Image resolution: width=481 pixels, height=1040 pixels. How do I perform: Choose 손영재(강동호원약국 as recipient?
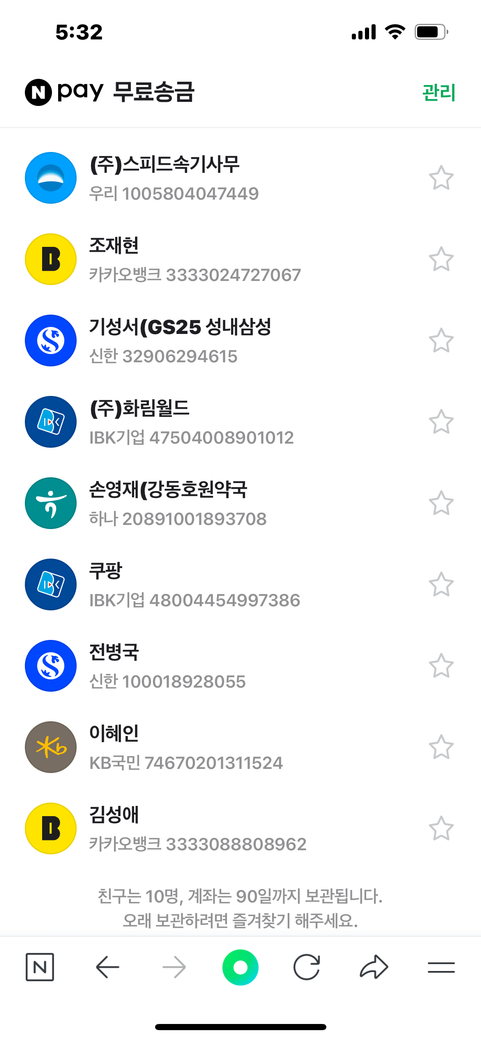[240, 503]
